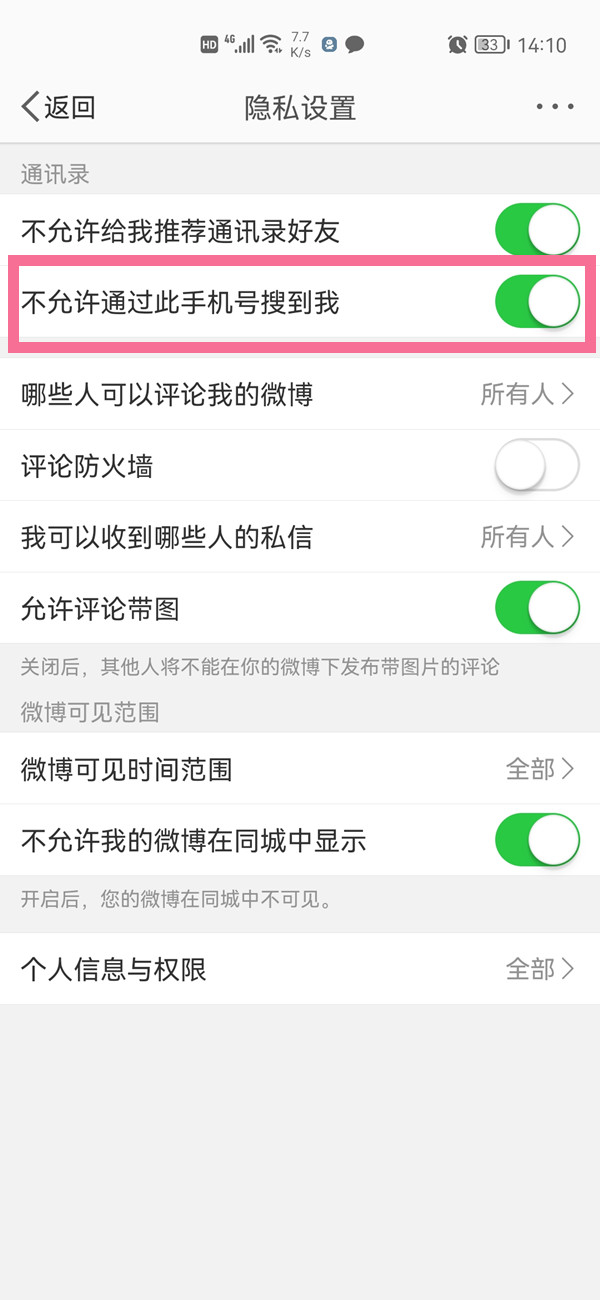Open 个人信息与权限 row

tap(300, 969)
